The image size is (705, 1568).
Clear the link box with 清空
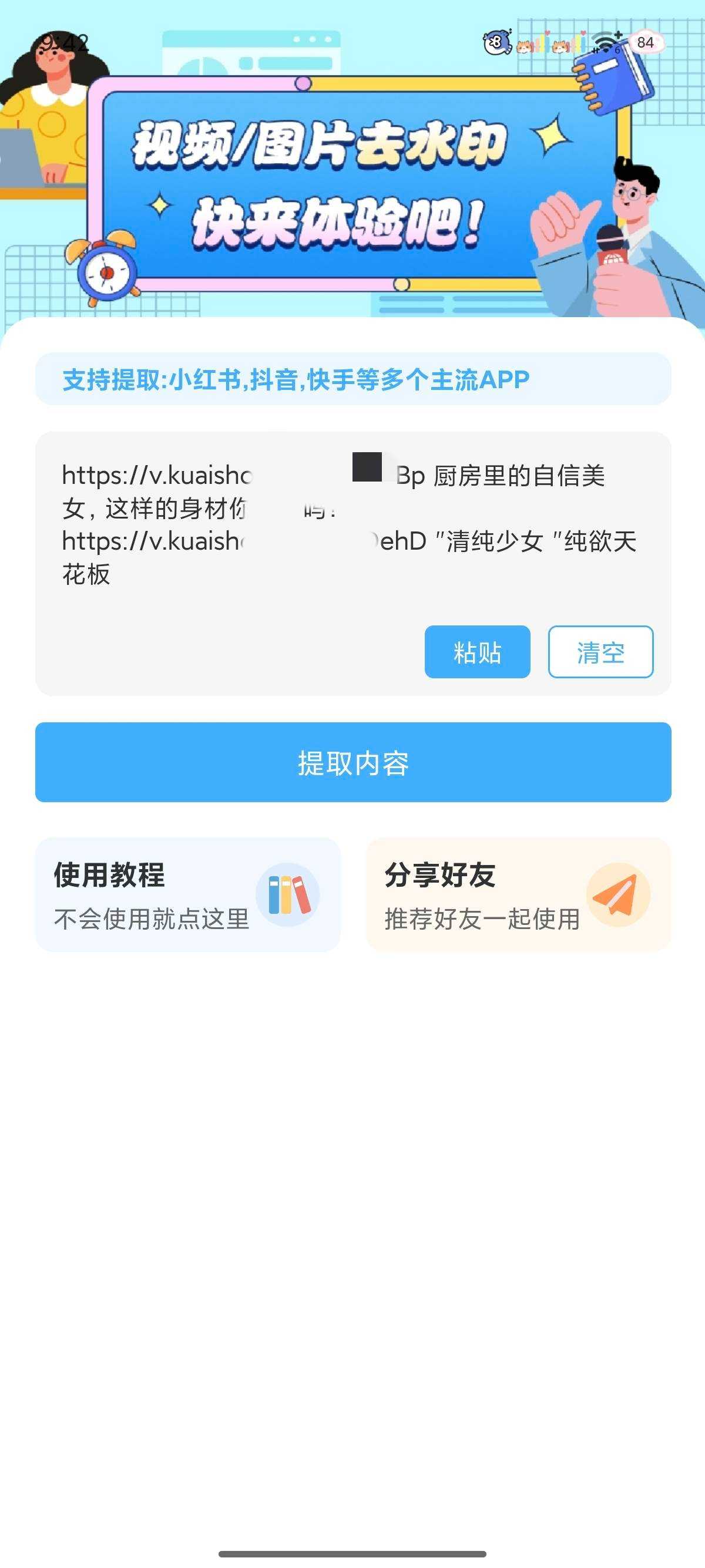click(x=600, y=652)
